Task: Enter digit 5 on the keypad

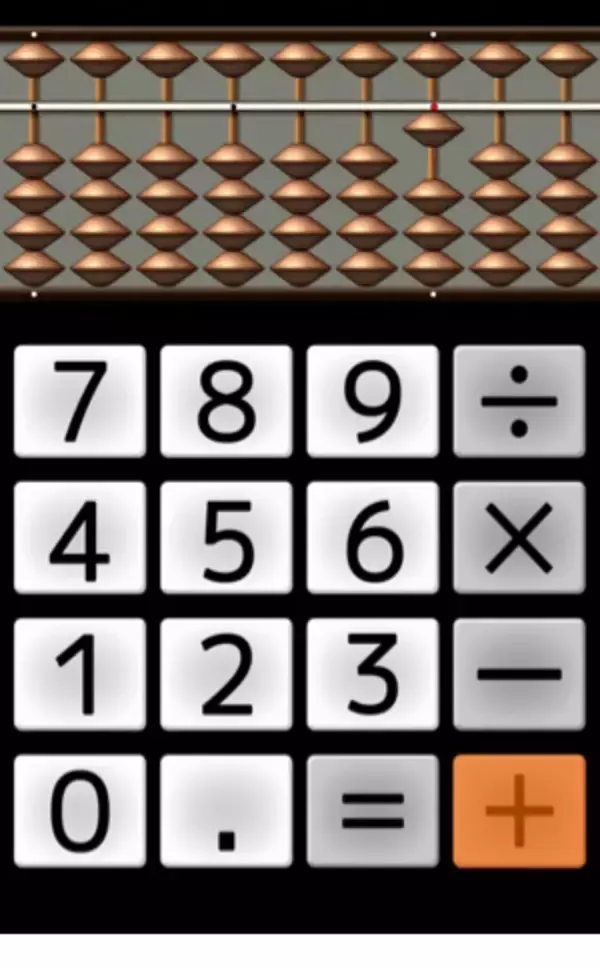Action: (226, 538)
